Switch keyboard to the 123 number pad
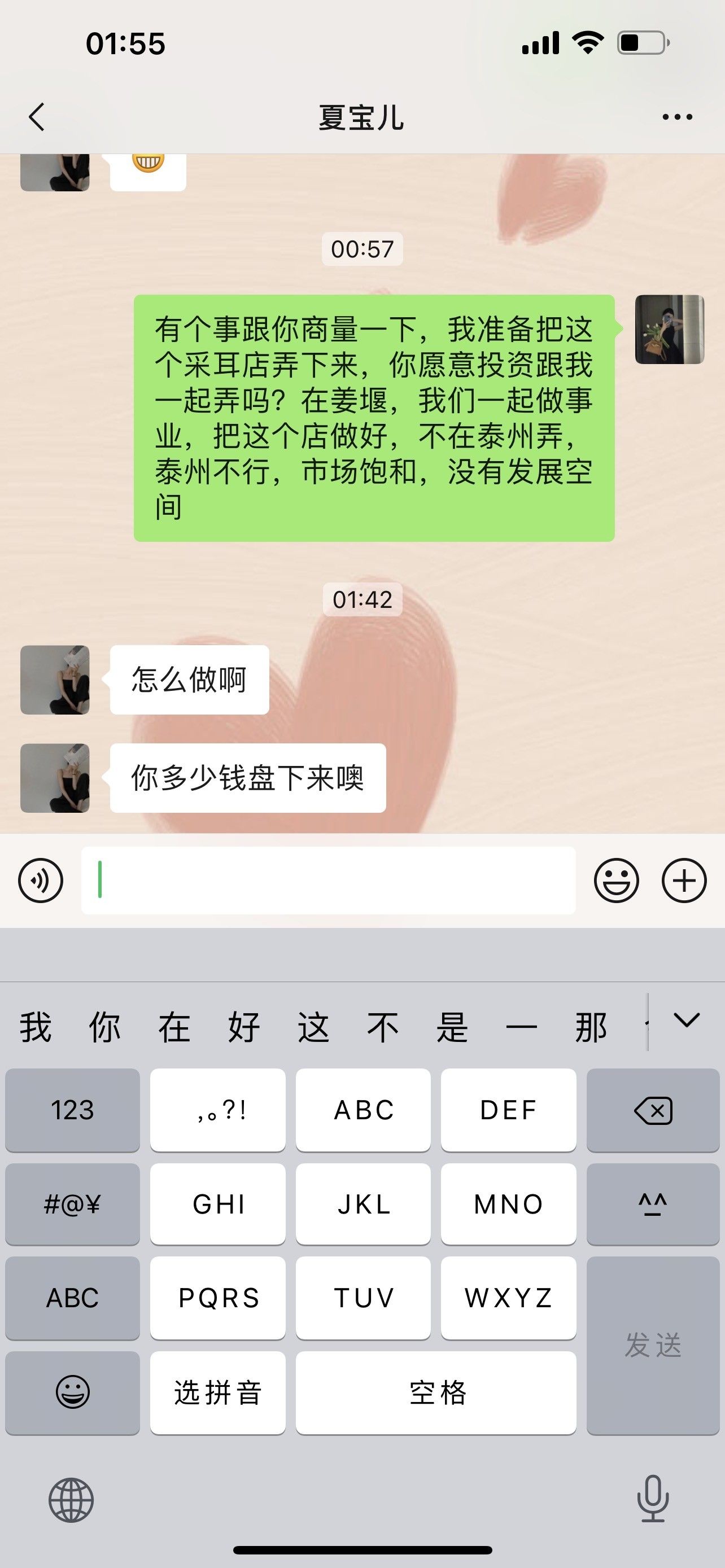The width and height of the screenshot is (725, 1568). coord(72,1110)
